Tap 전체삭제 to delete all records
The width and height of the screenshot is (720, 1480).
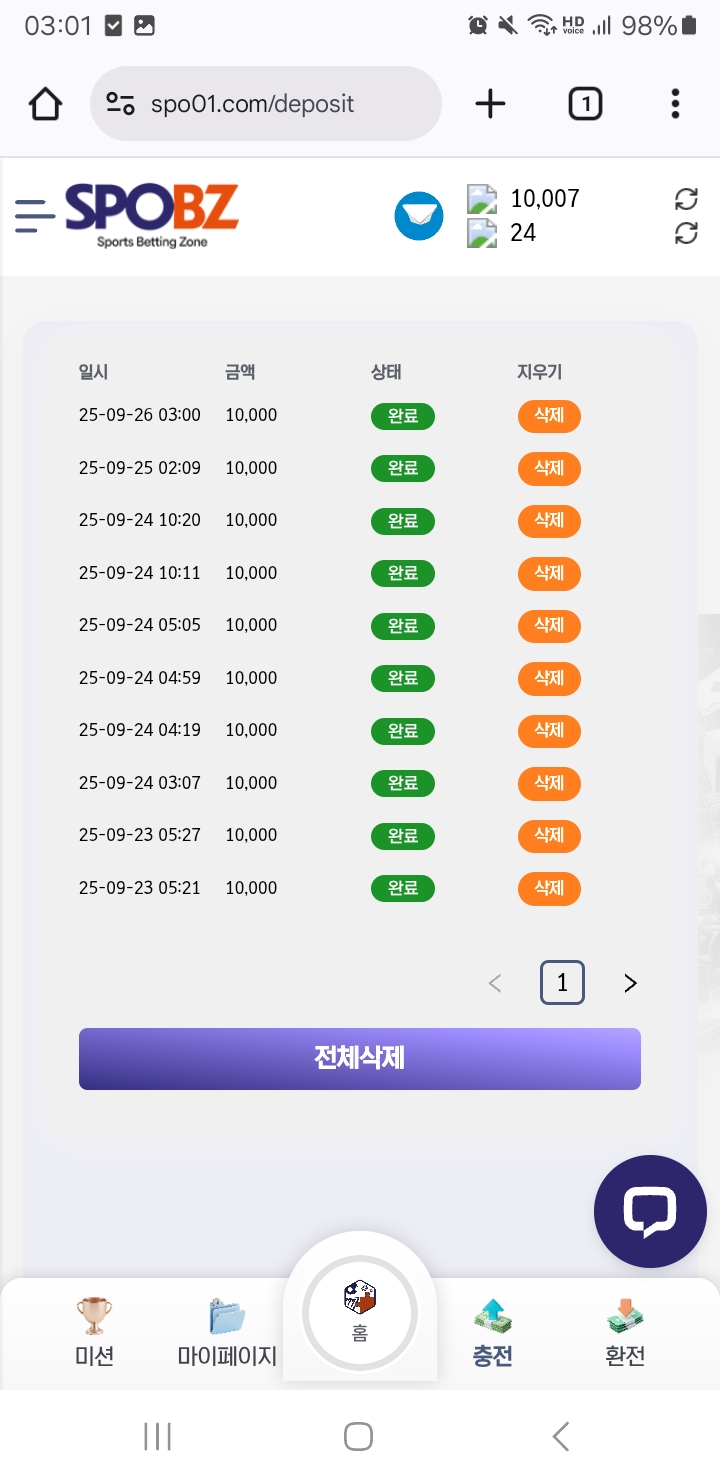[360, 1059]
